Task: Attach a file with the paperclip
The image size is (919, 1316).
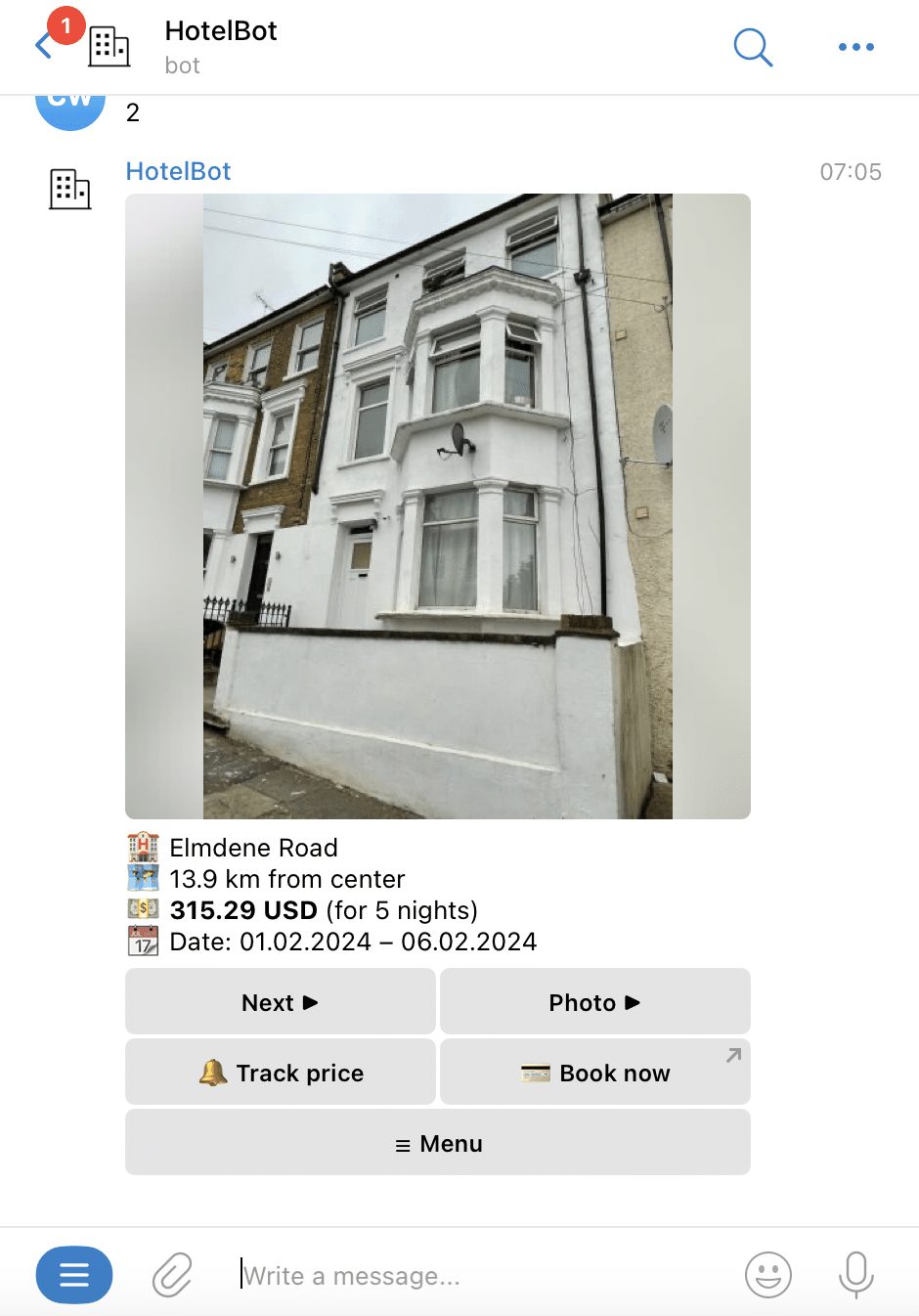Action: tap(172, 1275)
